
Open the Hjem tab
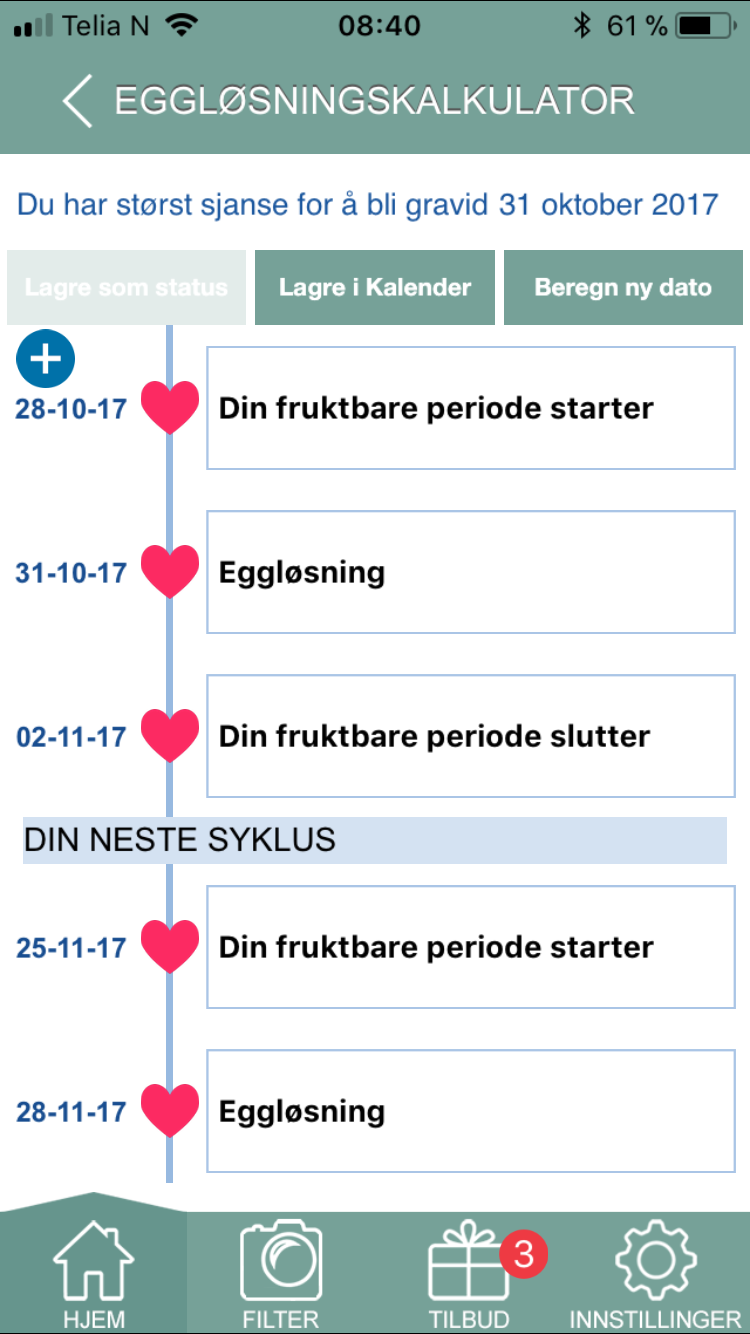tap(93, 1272)
